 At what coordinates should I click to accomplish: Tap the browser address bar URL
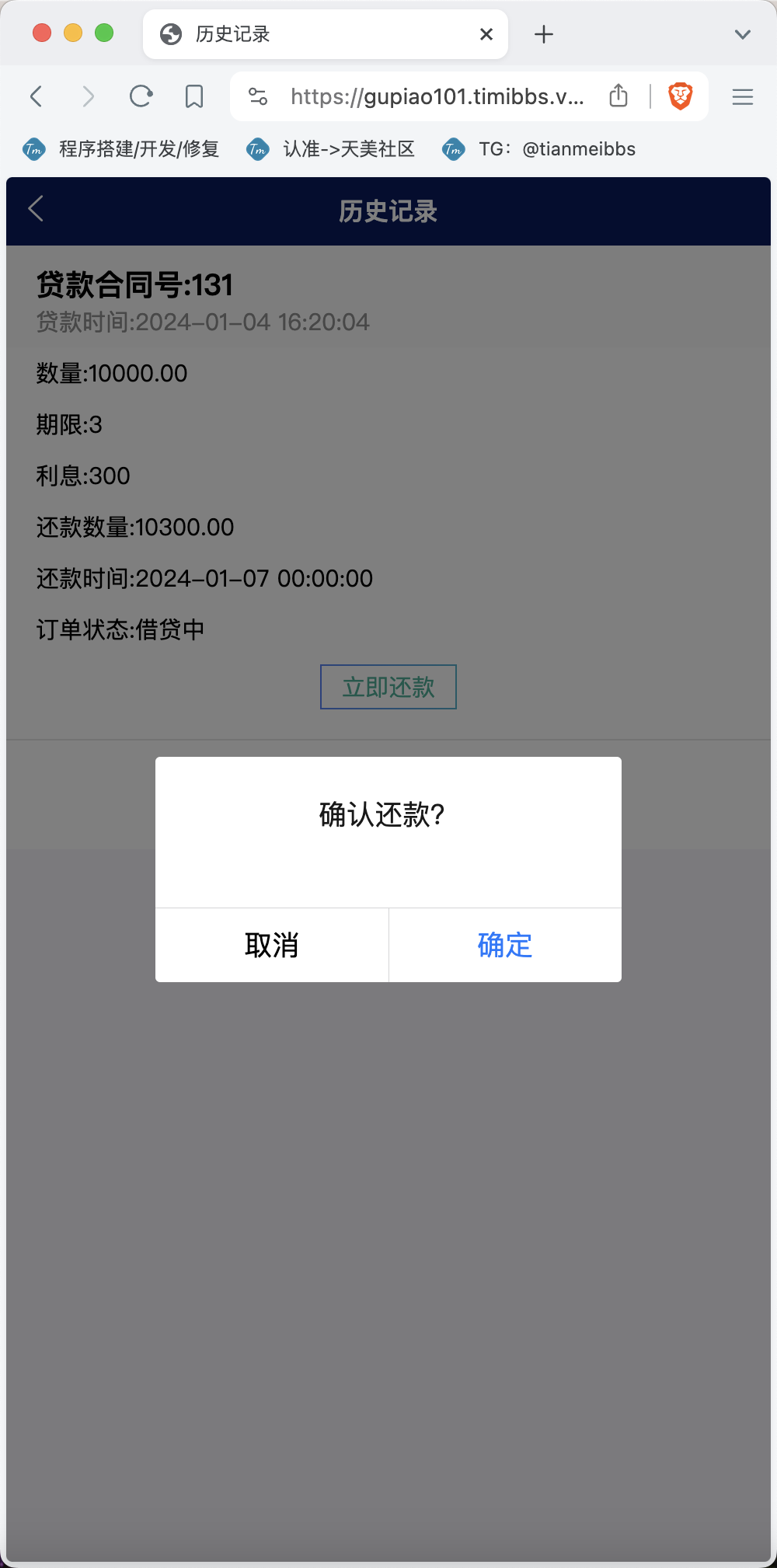tap(437, 96)
